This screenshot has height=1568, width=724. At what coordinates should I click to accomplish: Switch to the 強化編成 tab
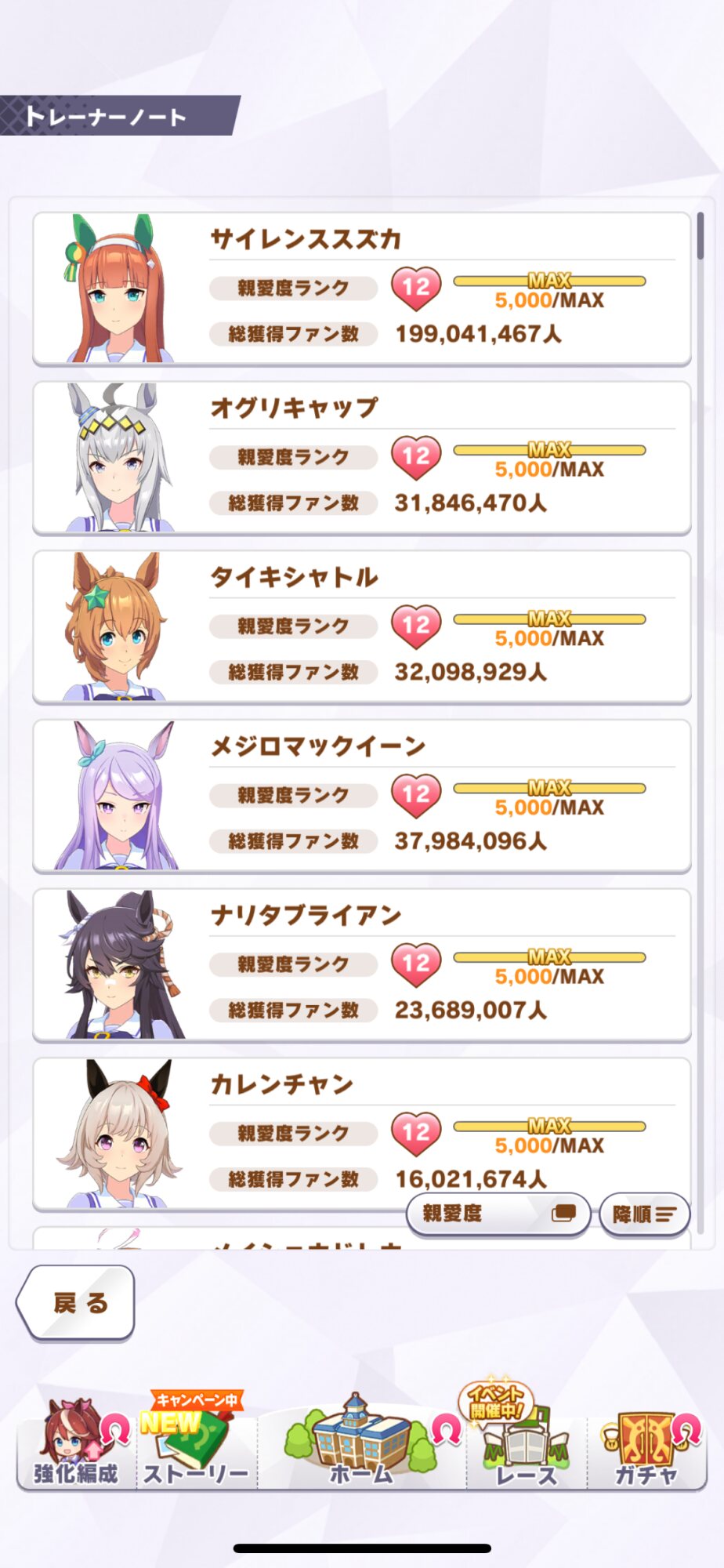(77, 1444)
